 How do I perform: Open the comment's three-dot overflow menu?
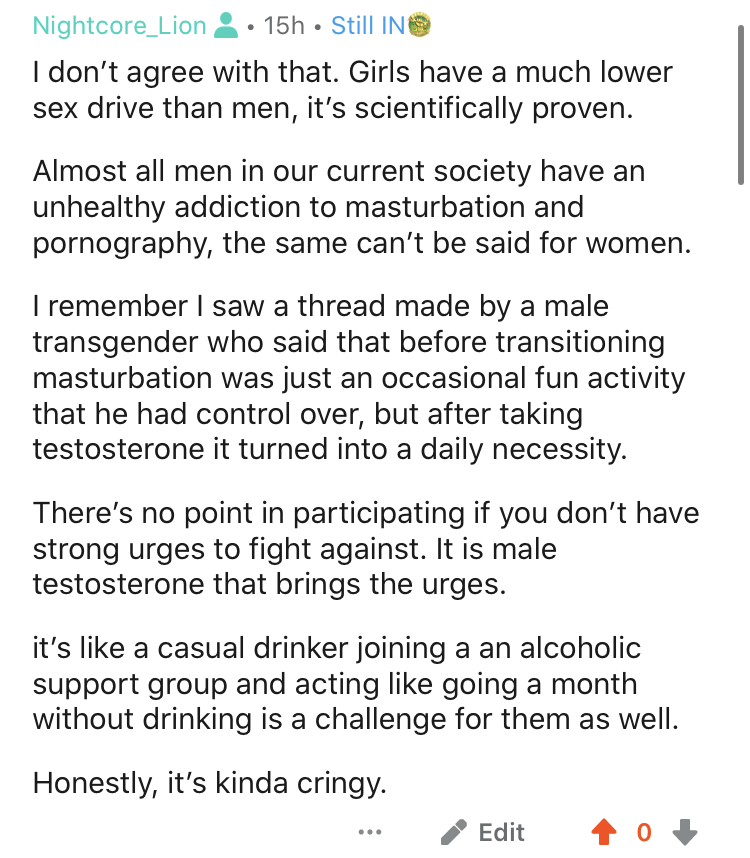[x=370, y=832]
